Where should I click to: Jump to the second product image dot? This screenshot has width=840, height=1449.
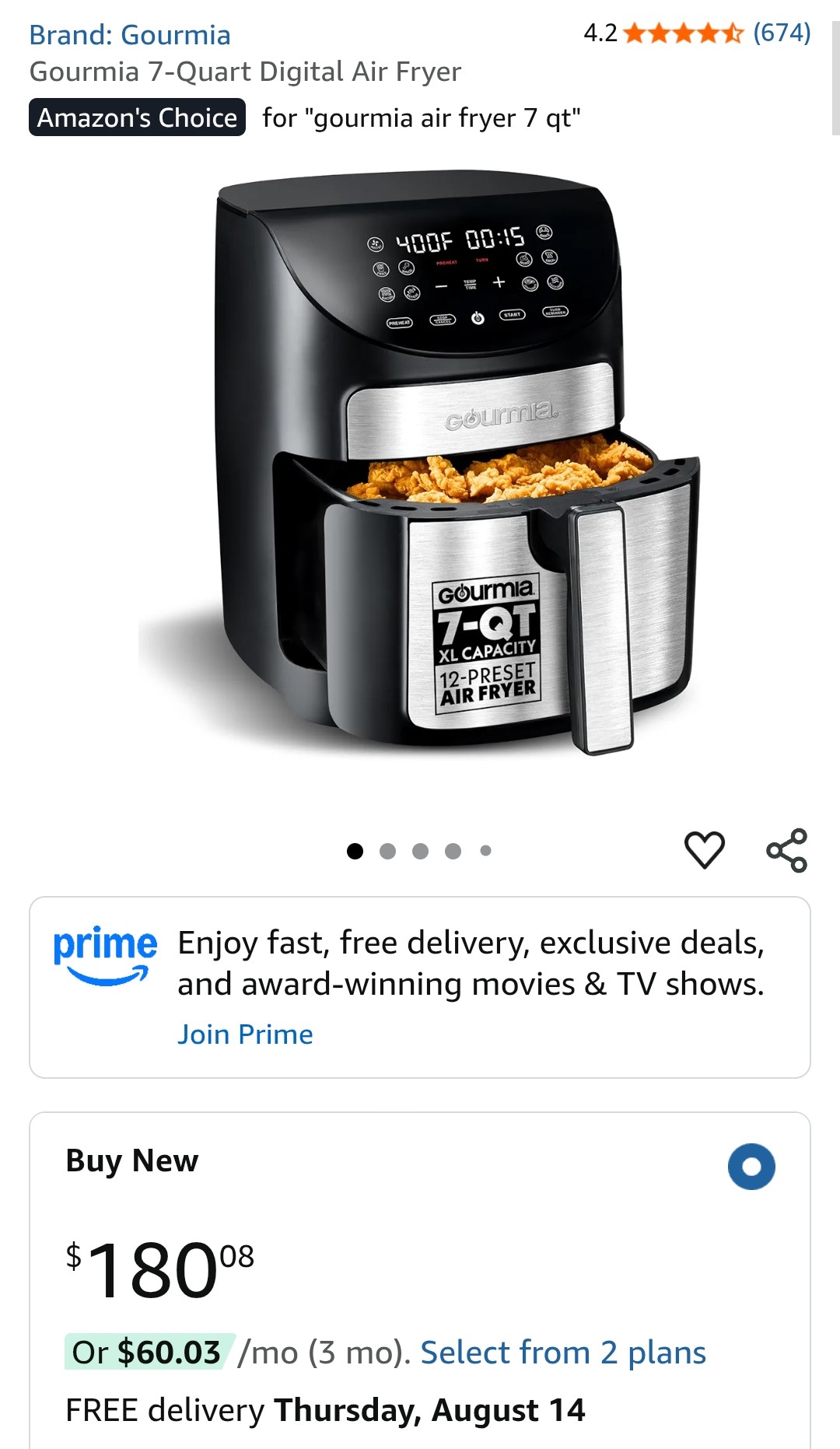tap(387, 851)
